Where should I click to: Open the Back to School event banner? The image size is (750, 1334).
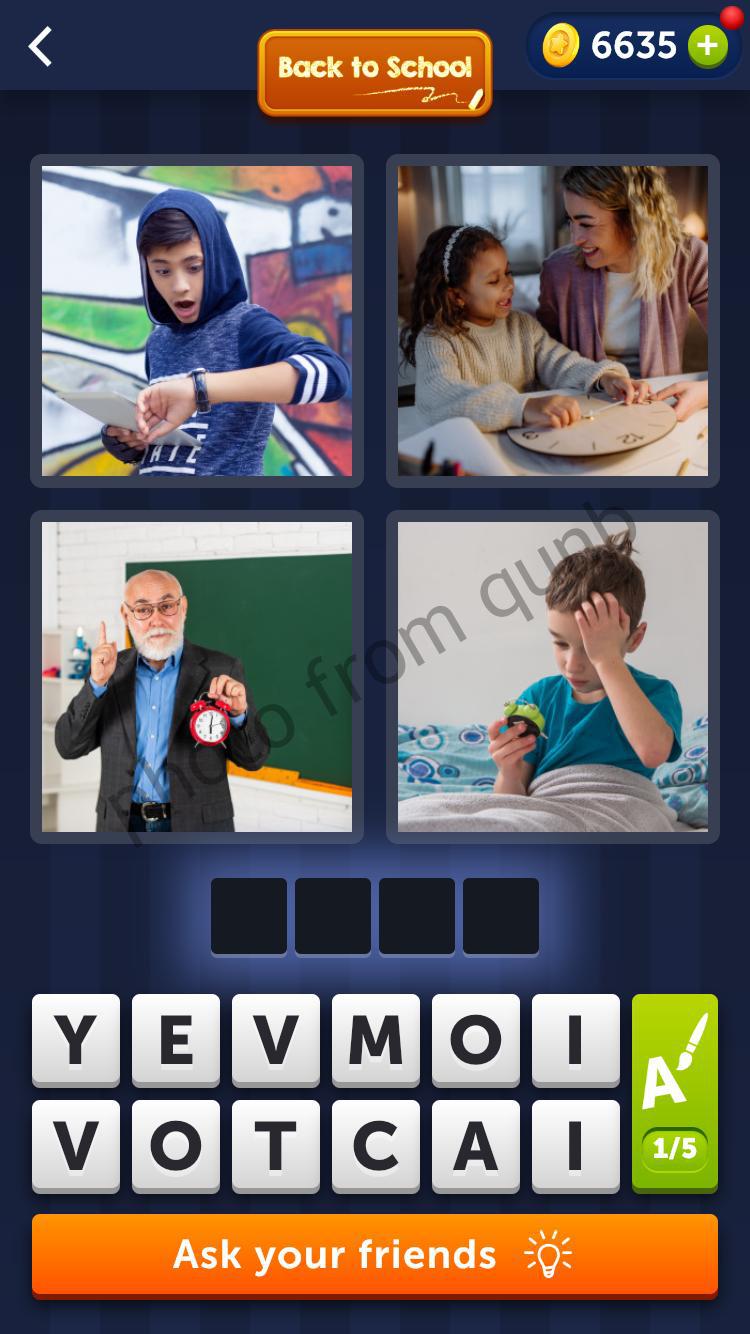[x=375, y=72]
